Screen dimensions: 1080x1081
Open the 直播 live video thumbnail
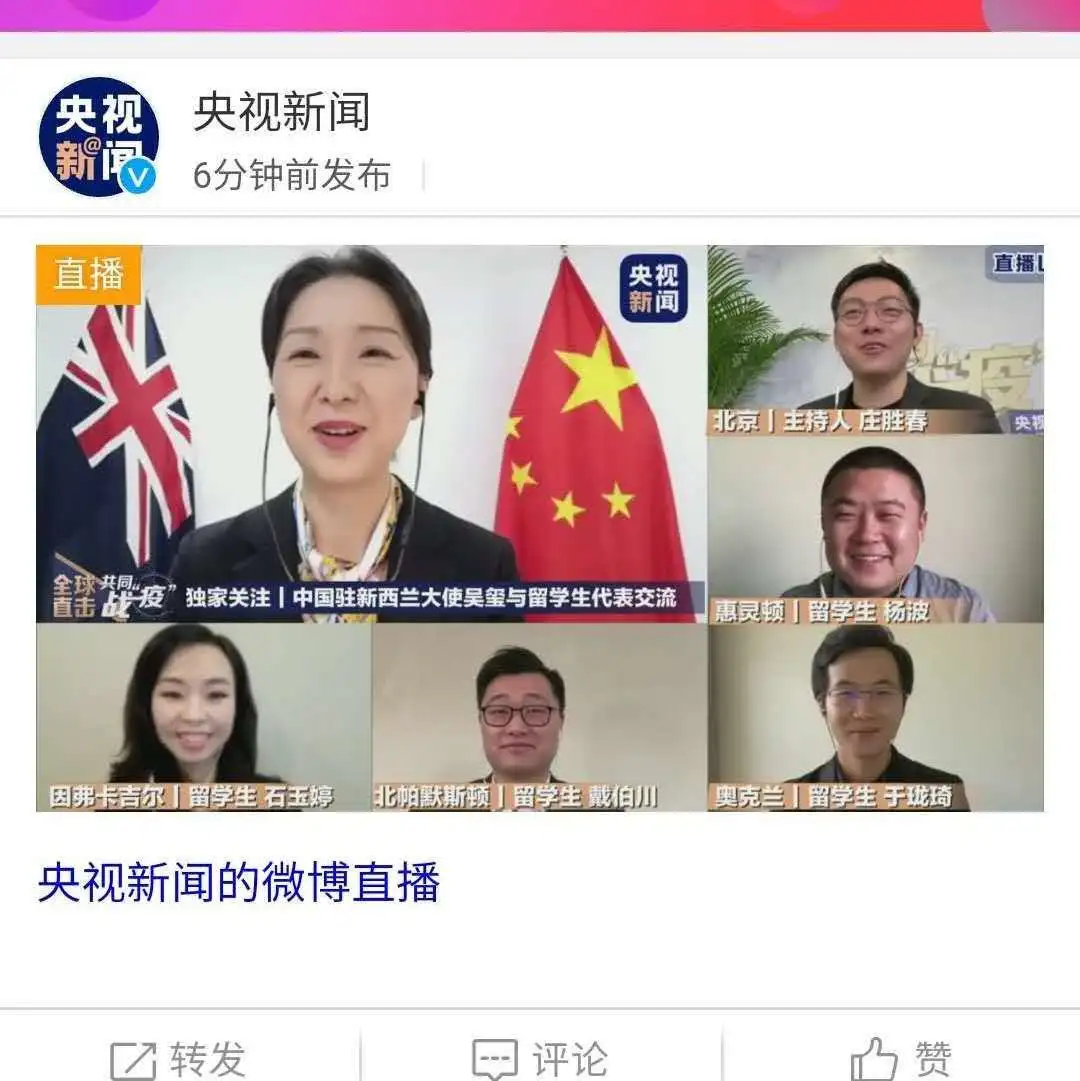coord(539,527)
